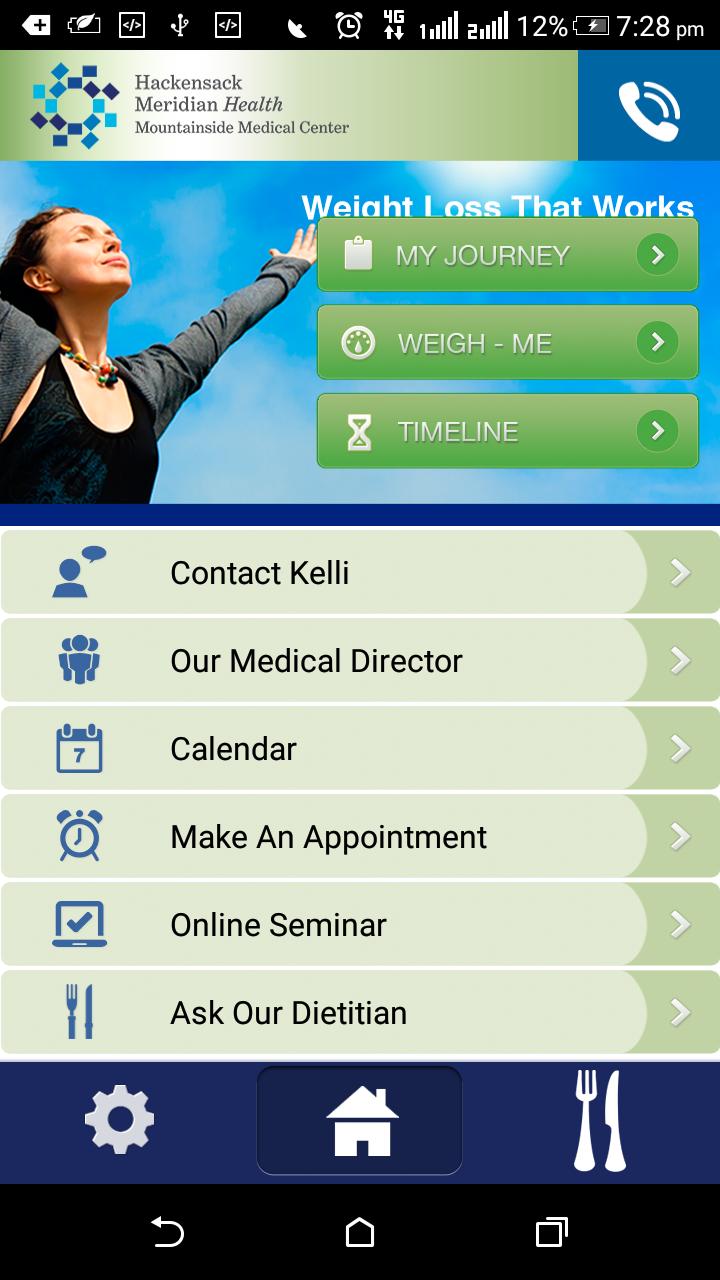
Task: Open the Online Seminar row
Action: [x=360, y=925]
